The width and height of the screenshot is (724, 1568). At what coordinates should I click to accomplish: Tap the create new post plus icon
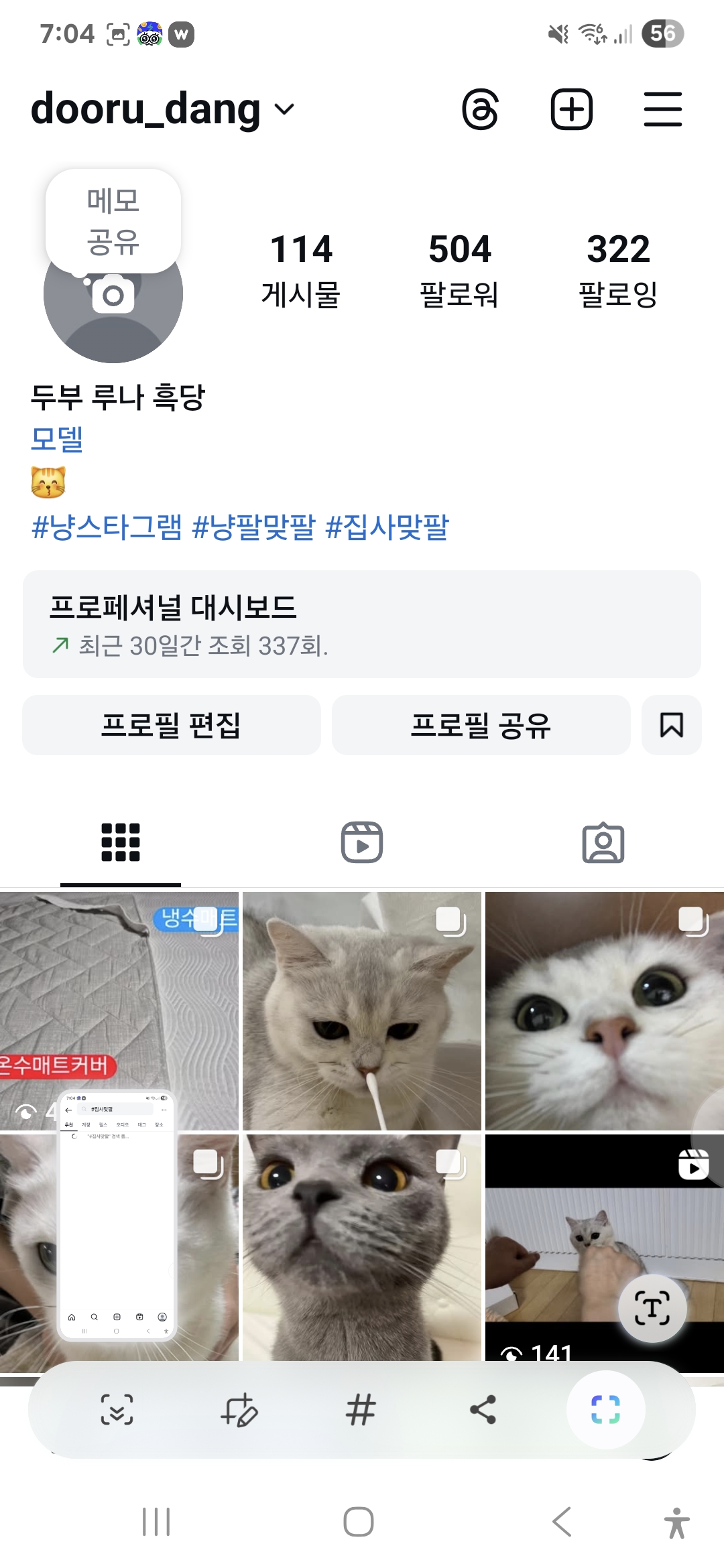pyautogui.click(x=570, y=109)
